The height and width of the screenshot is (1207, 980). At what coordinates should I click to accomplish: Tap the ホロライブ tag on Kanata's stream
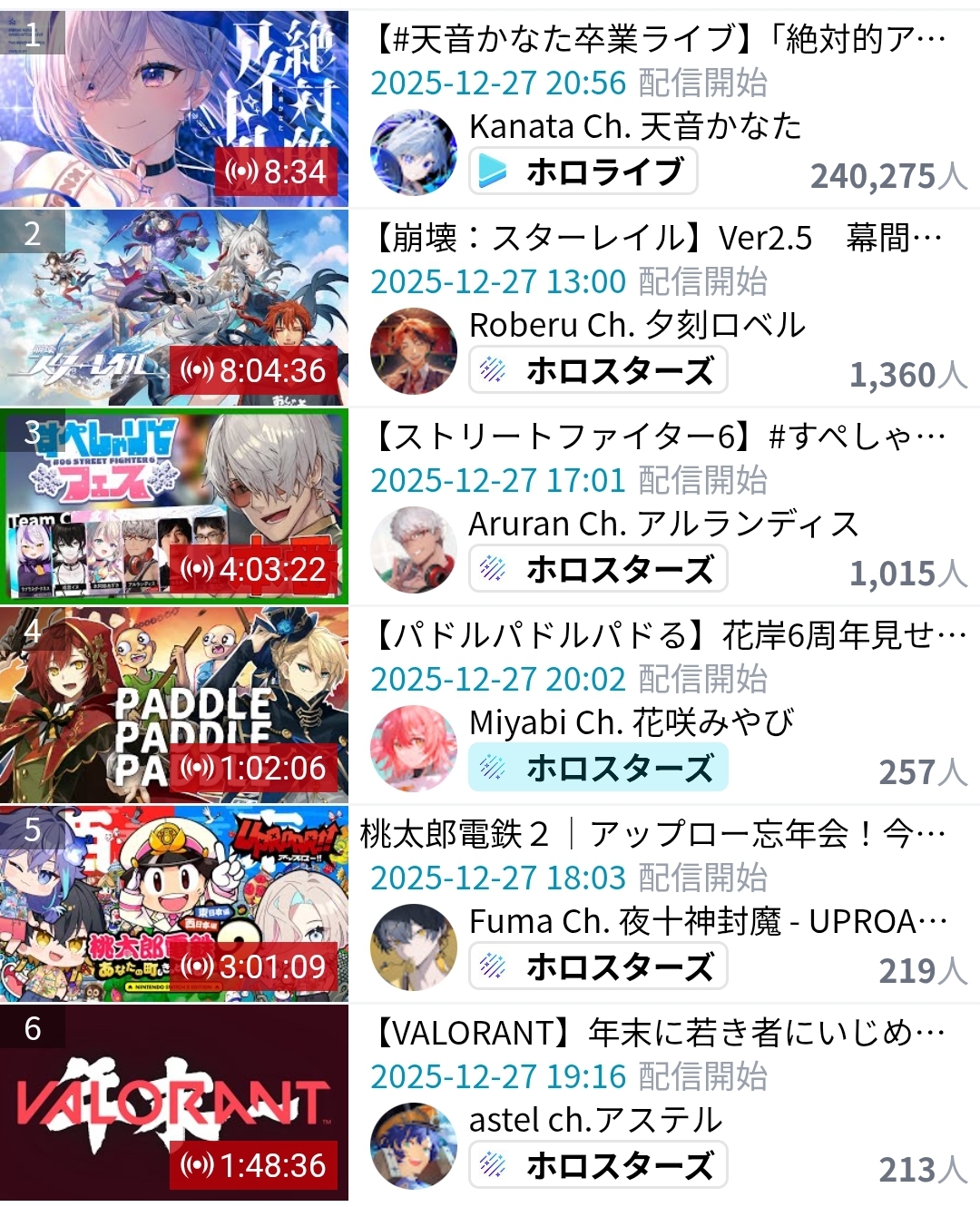583,172
